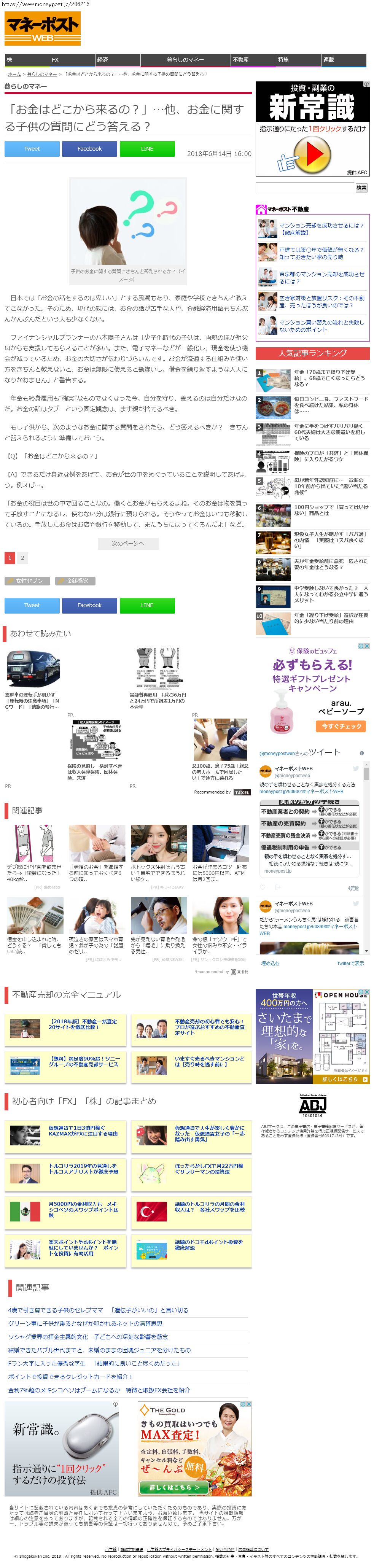This screenshot has width=374, height=1568.
Task: Follow the breadcrumb link to ホーム
Action: click(14, 74)
